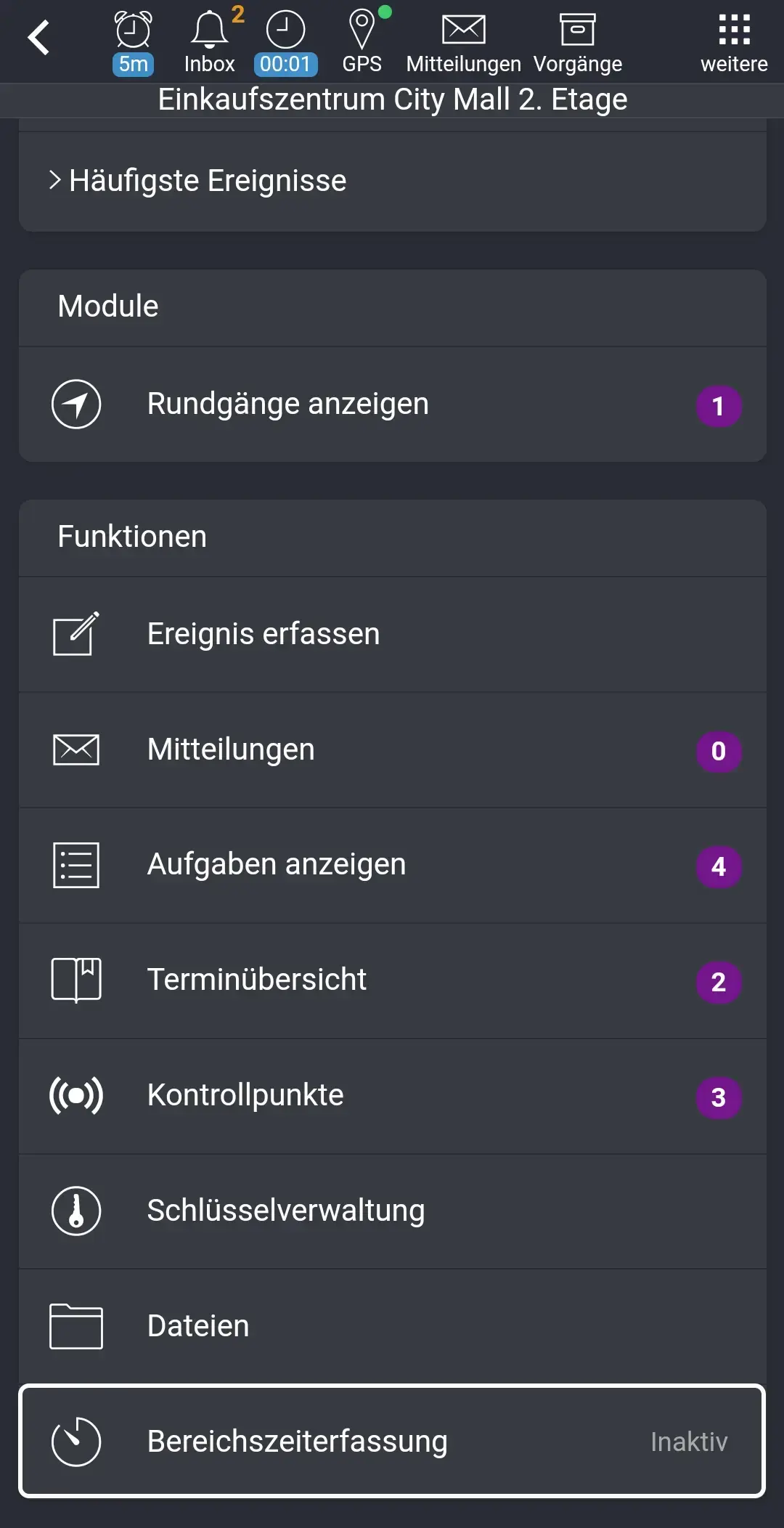
Task: Tap the Rundgänge anzeigen compass icon
Action: tap(75, 405)
